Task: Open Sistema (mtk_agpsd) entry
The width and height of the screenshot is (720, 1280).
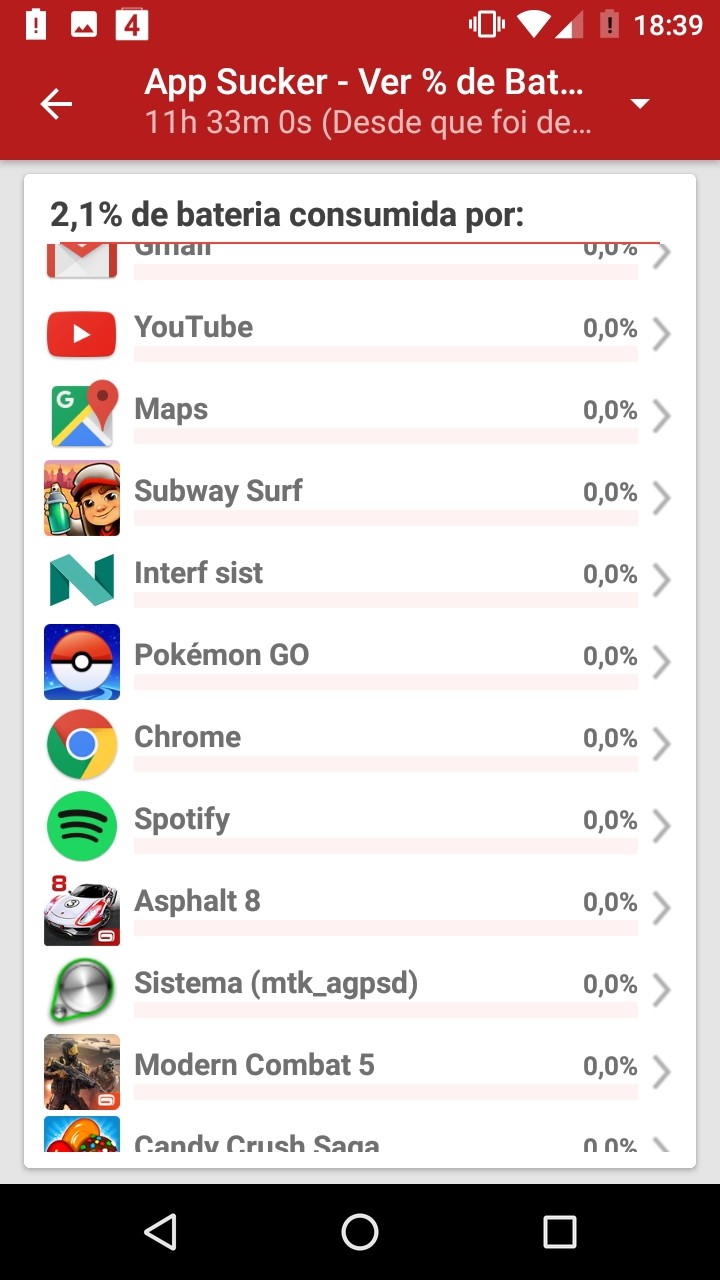Action: (359, 992)
